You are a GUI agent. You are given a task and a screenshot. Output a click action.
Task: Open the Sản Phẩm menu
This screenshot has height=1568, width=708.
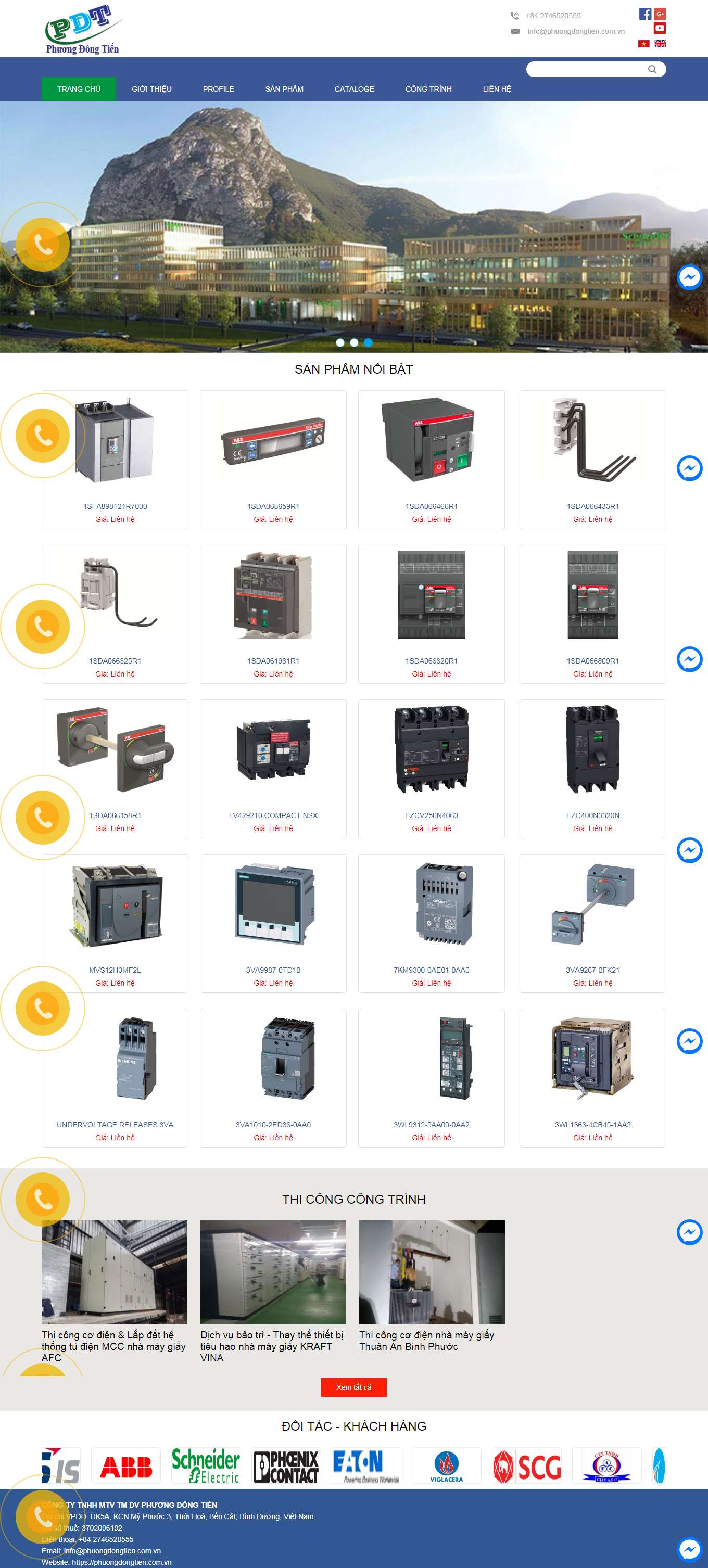pyautogui.click(x=284, y=89)
